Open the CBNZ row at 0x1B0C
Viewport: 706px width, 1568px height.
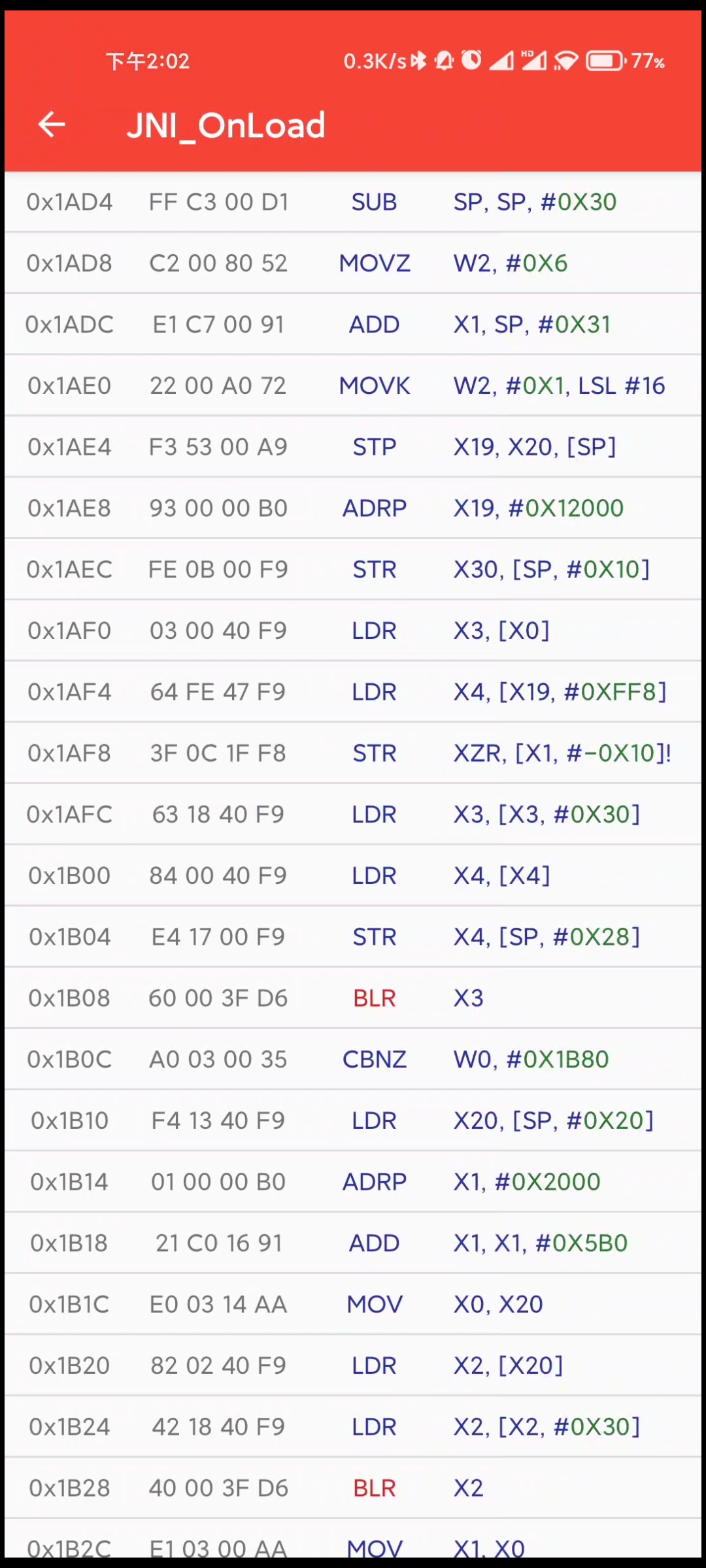353,1059
